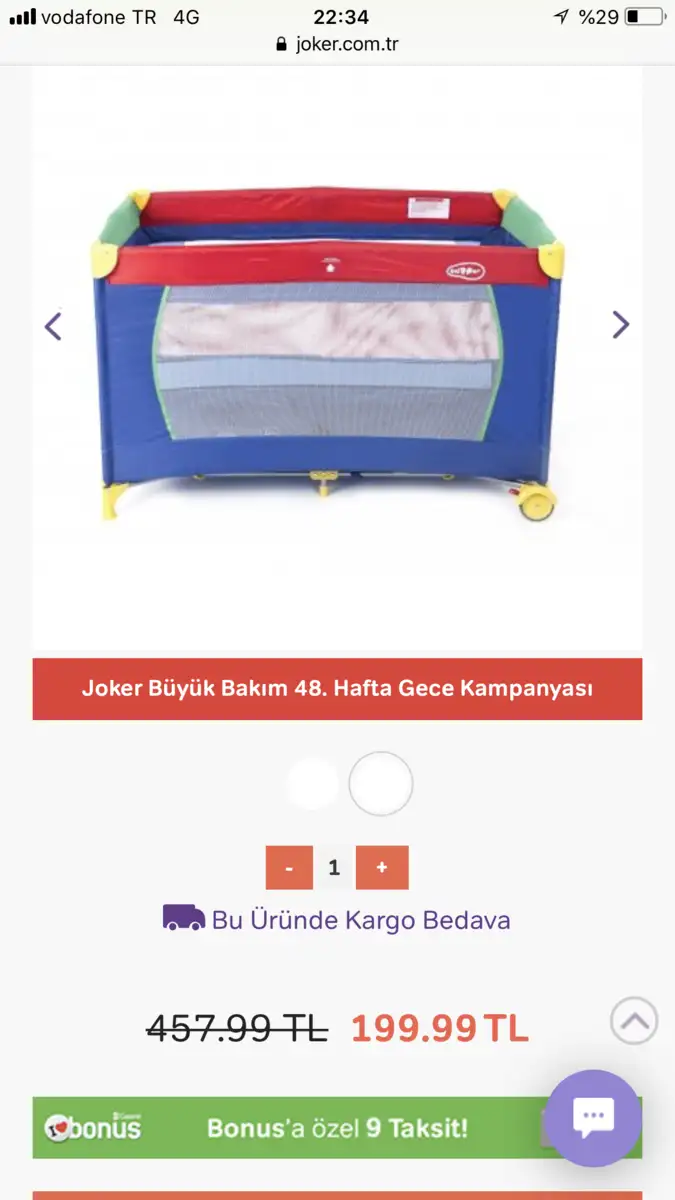Show the previous product image
The width and height of the screenshot is (675, 1200).
tap(54, 325)
